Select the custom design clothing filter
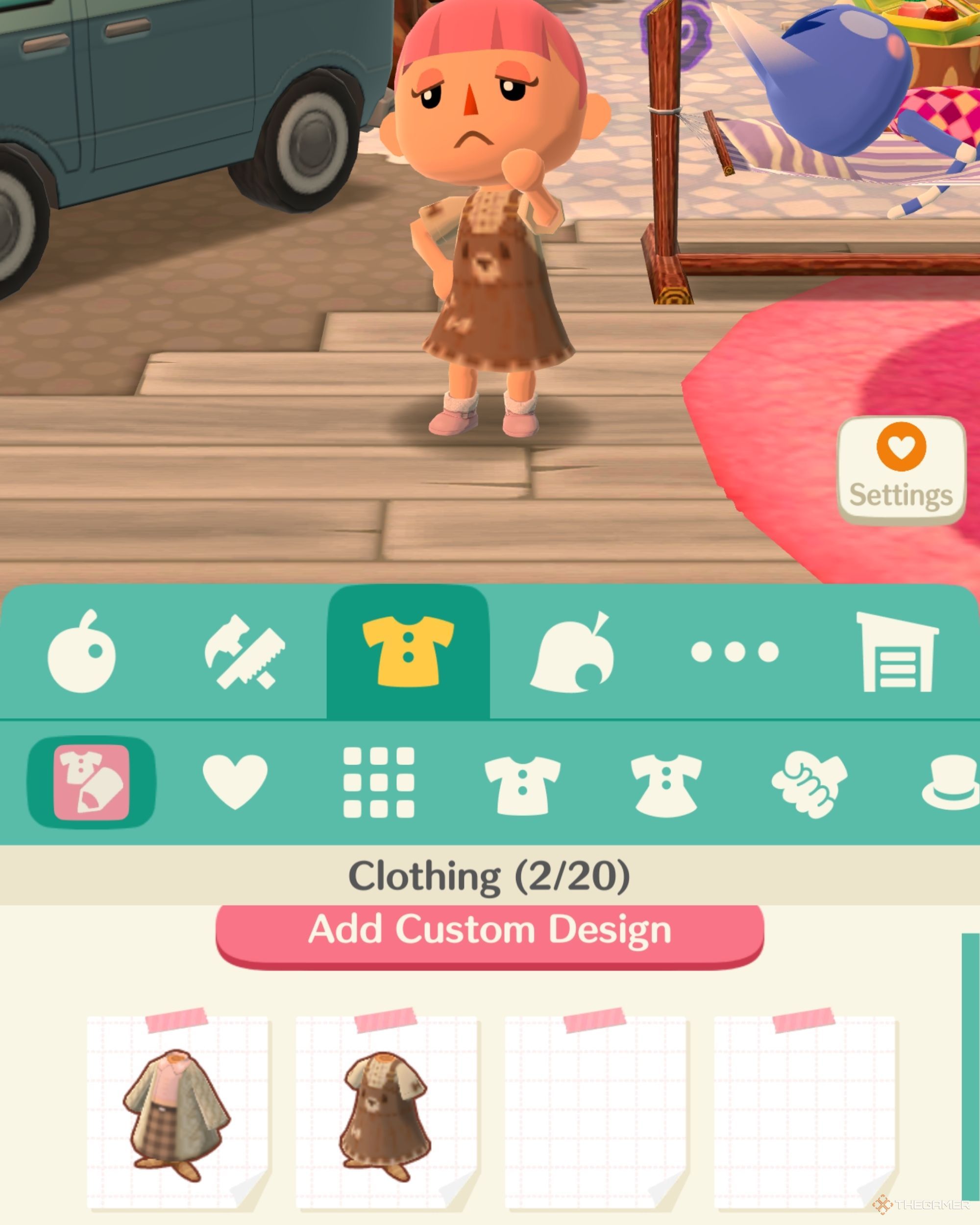980x1225 pixels. coord(92,782)
